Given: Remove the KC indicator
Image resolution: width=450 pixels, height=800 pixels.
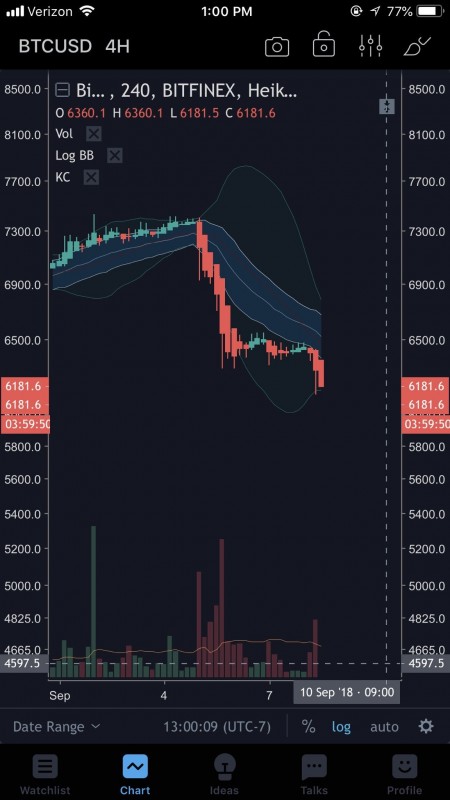Looking at the screenshot, I should [91, 178].
